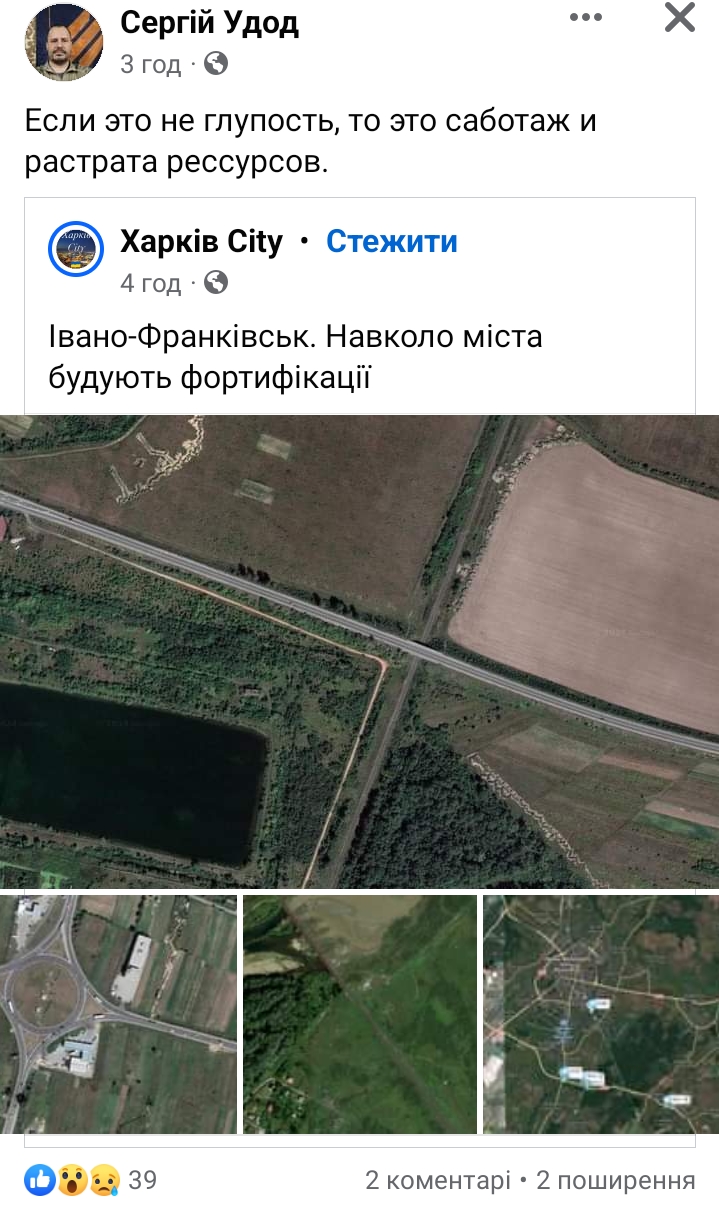Open the blurry green field photo
The image size is (719, 1215).
[360, 1014]
